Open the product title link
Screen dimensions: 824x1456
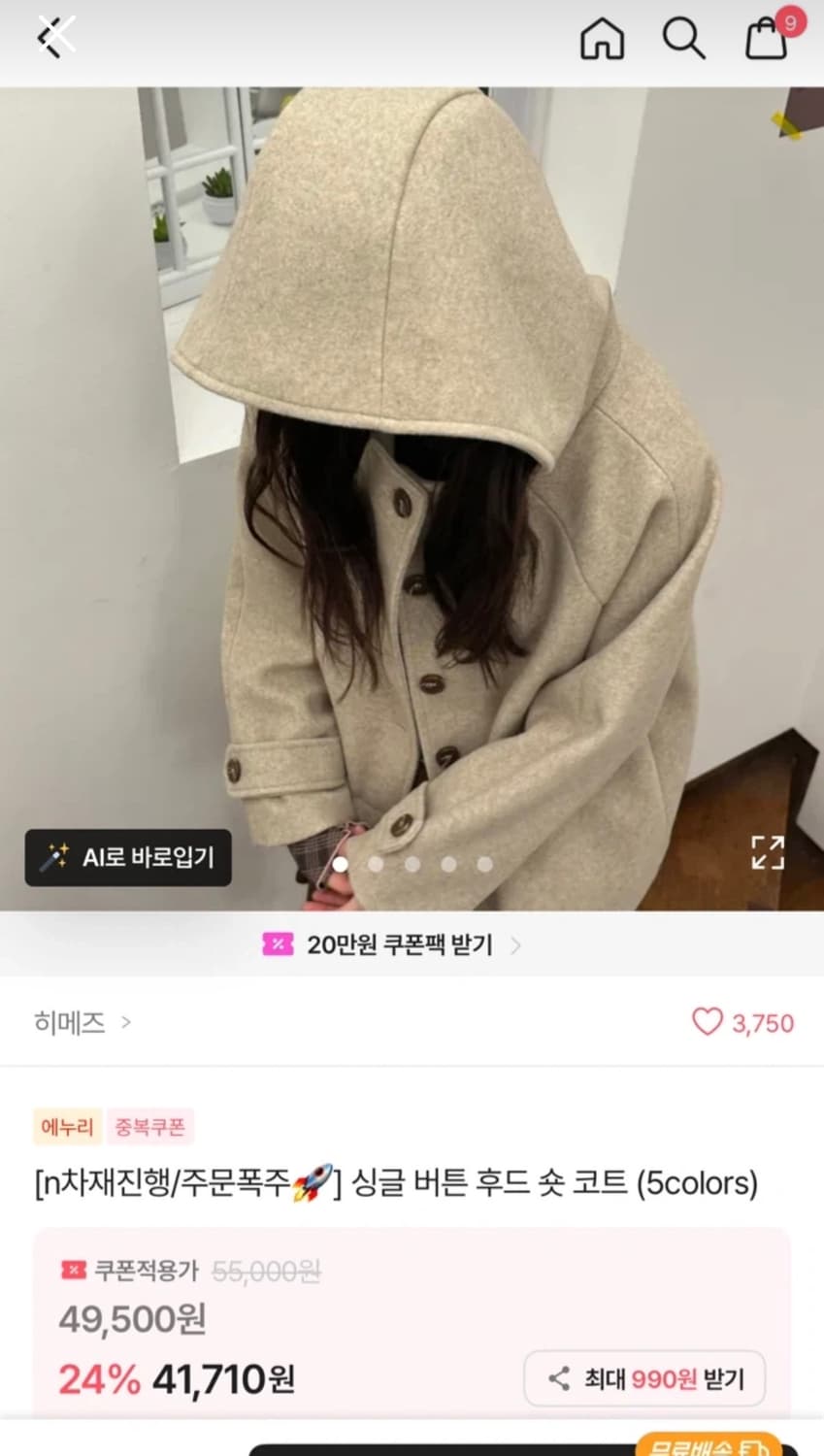pyautogui.click(x=392, y=1183)
